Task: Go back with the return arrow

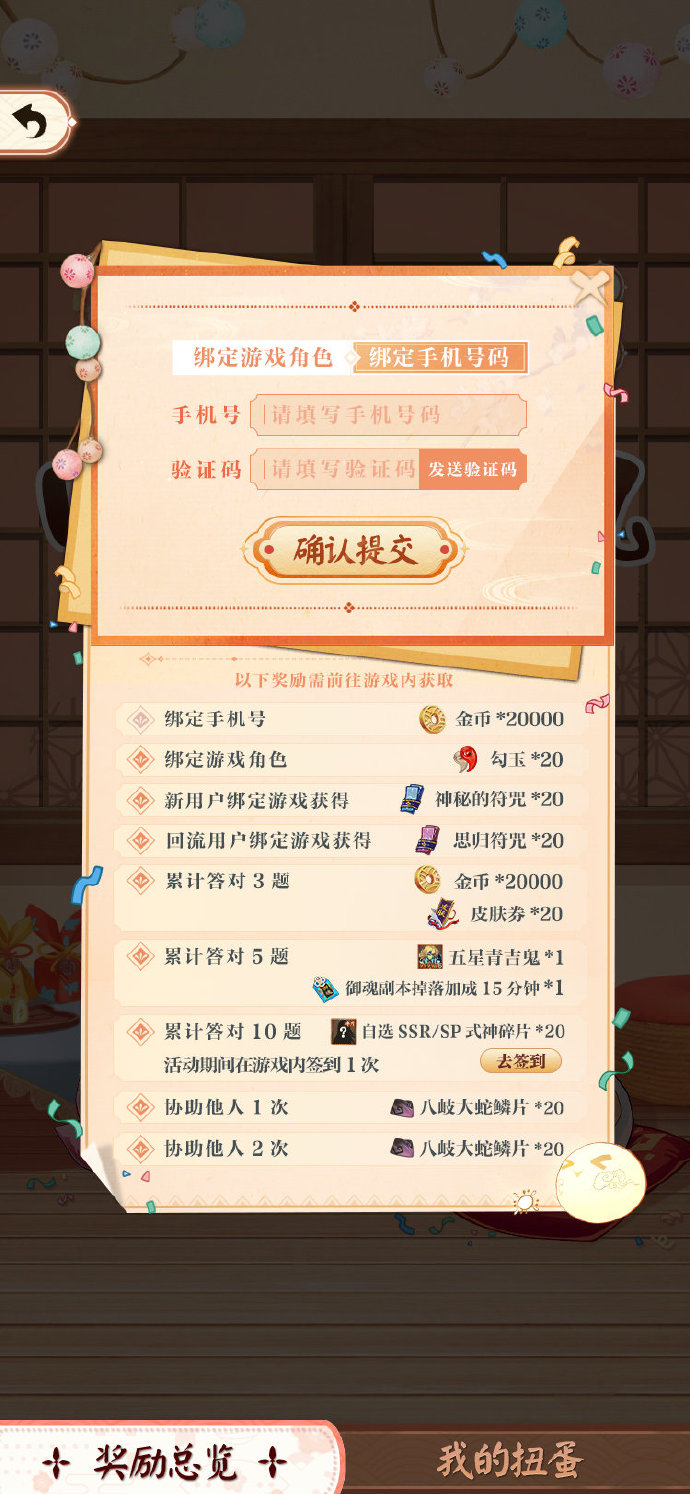Action: pyautogui.click(x=32, y=123)
